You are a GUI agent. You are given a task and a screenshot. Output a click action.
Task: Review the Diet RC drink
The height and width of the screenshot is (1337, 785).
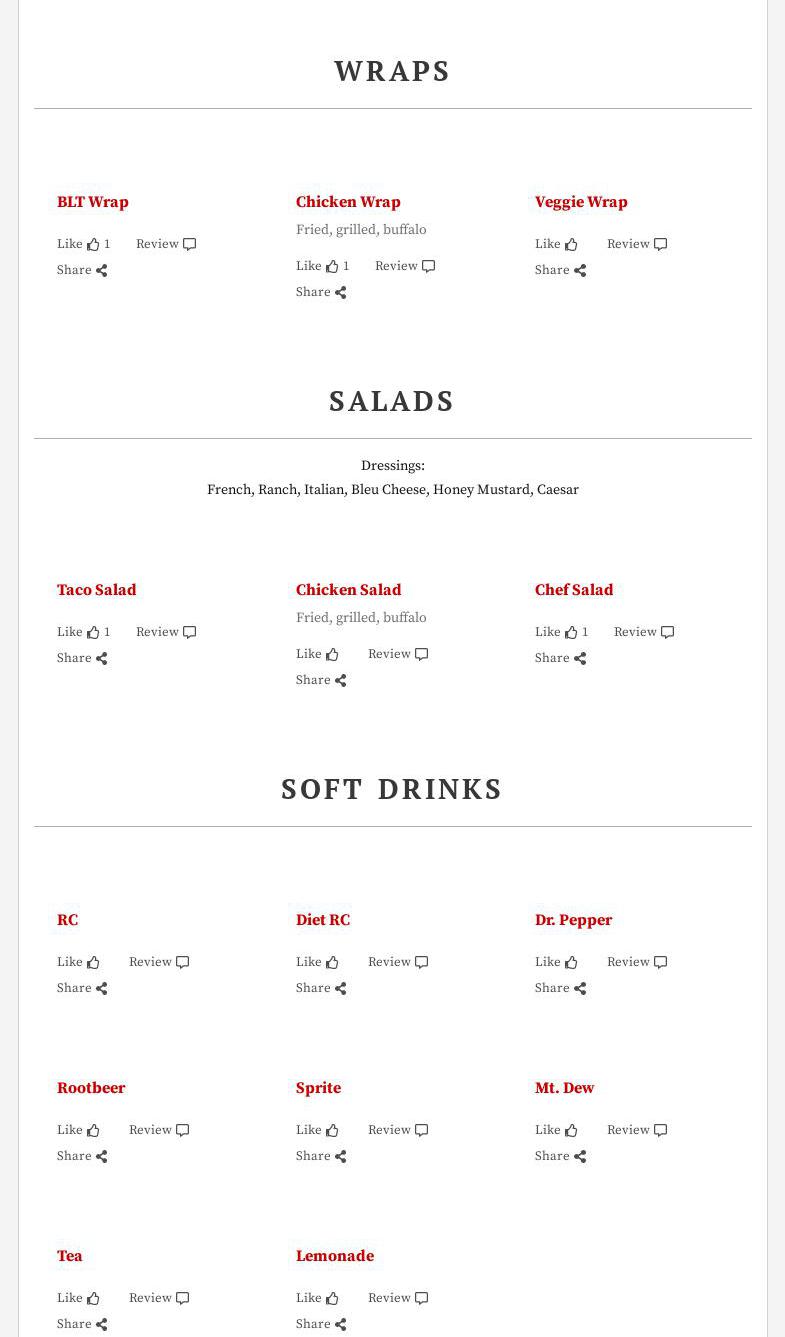[x=398, y=962]
